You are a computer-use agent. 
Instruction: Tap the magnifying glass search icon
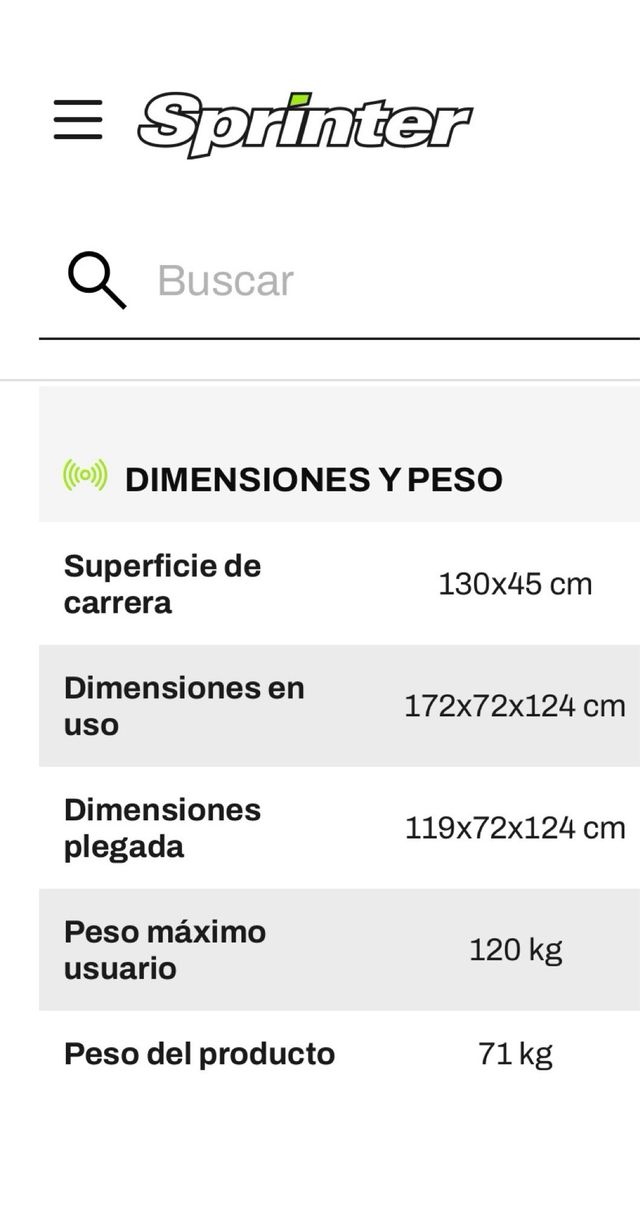[x=97, y=280]
